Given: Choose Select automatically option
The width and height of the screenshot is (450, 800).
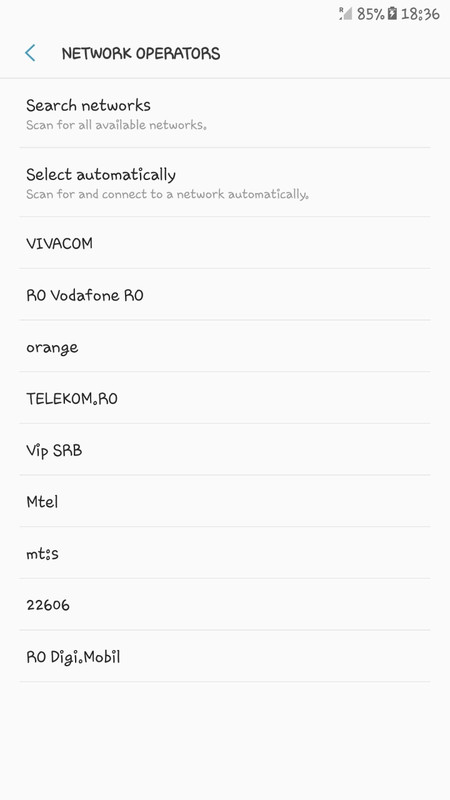Looking at the screenshot, I should [x=225, y=183].
